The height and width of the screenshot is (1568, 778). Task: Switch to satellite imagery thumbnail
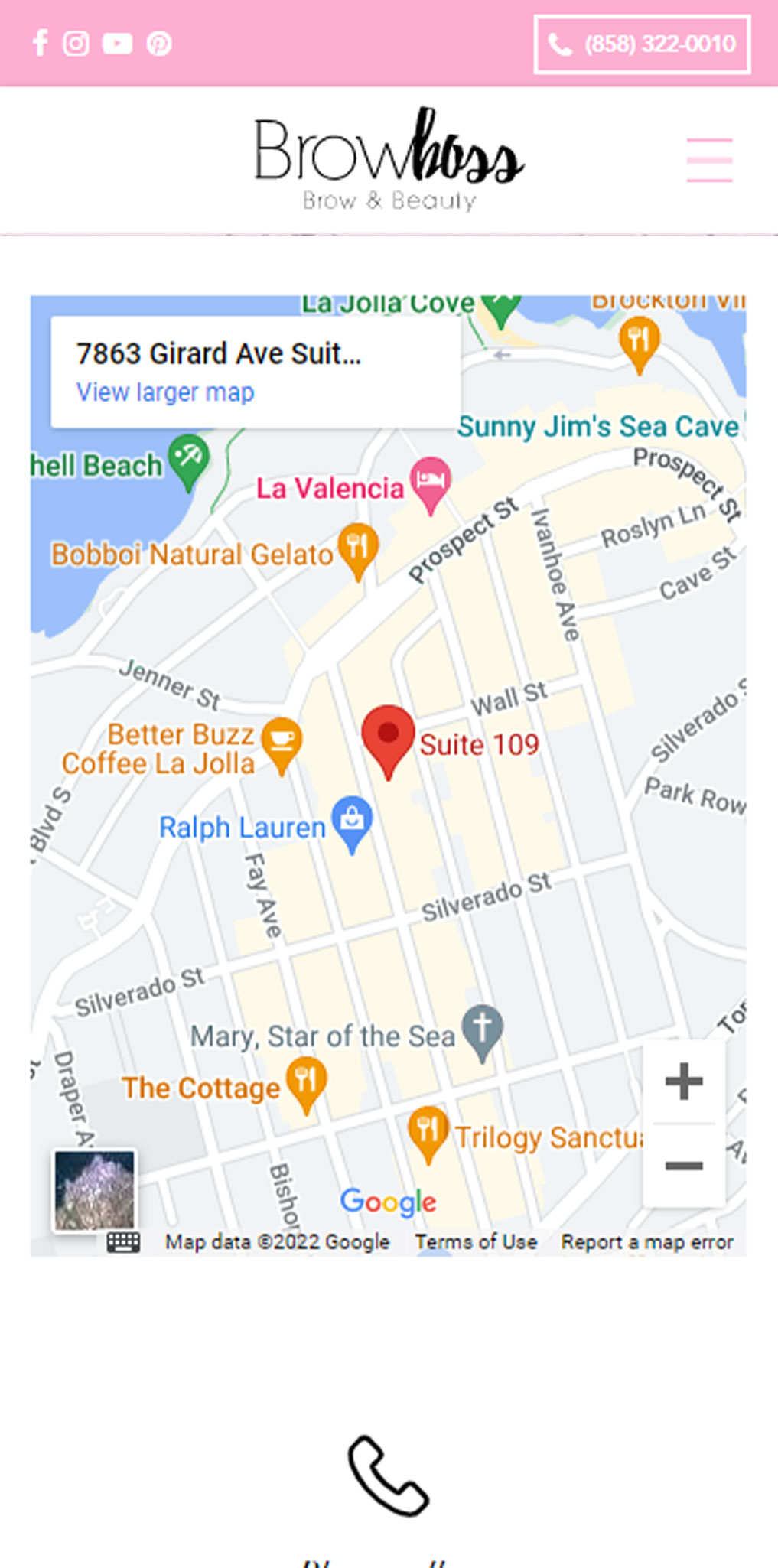95,1191
